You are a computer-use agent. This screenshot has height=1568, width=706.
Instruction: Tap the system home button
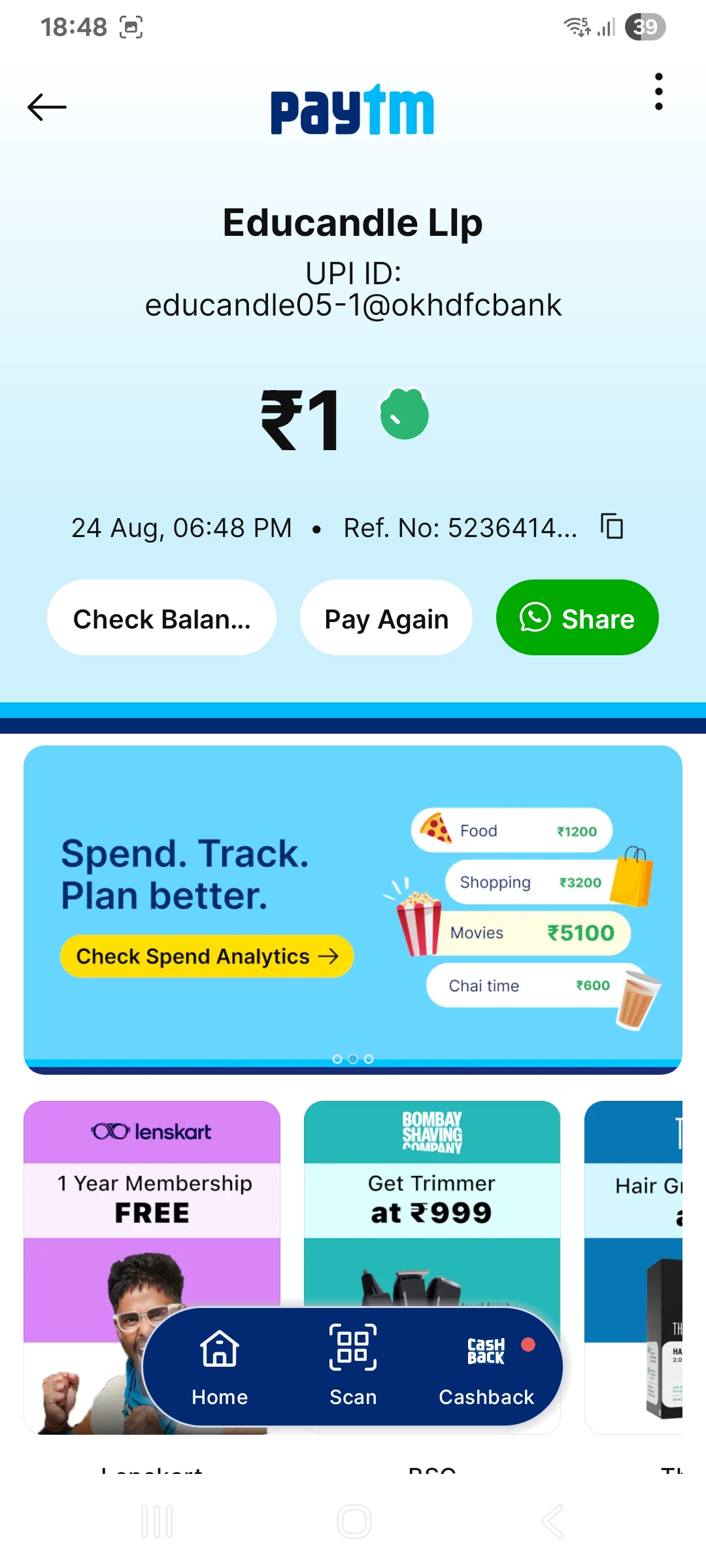tap(354, 1522)
